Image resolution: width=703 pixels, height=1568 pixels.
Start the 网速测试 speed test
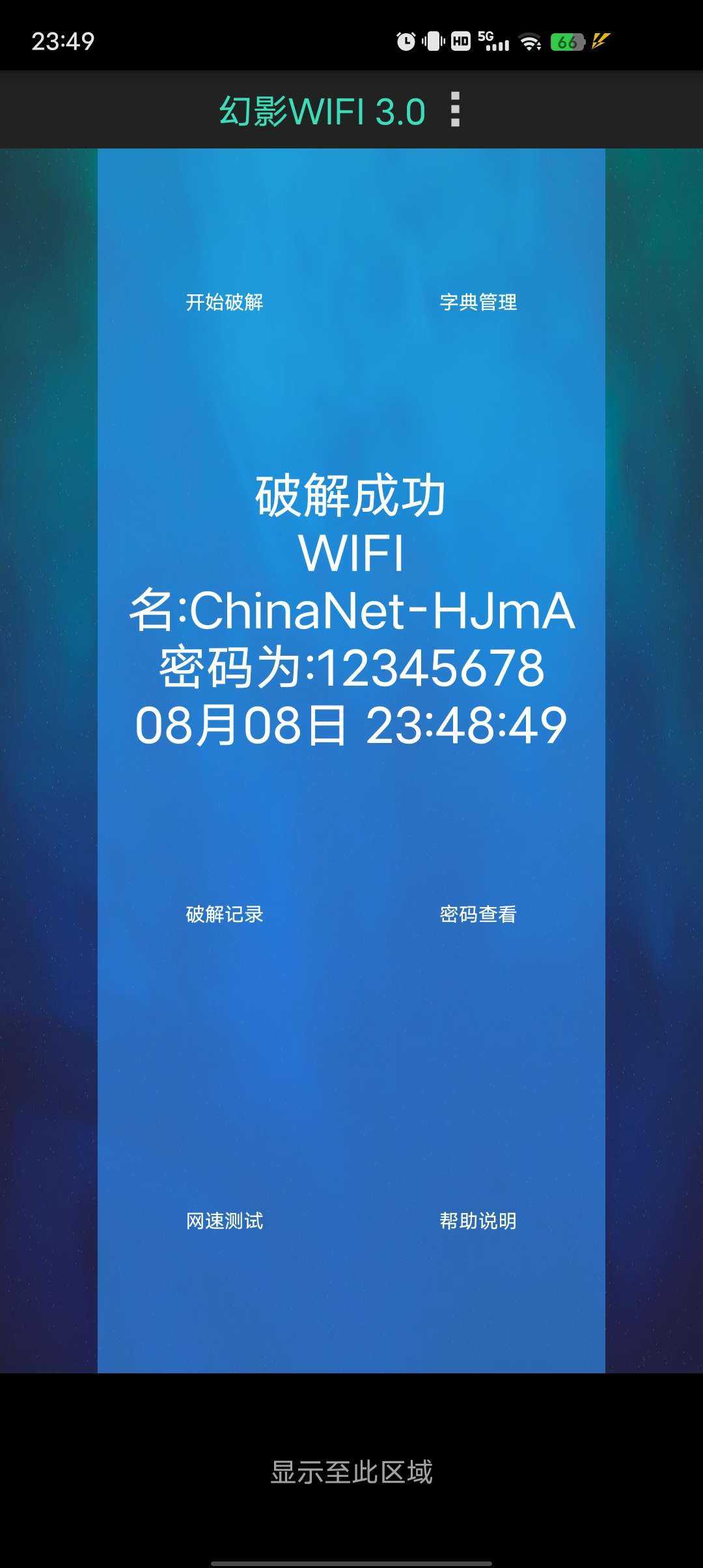[x=225, y=1221]
